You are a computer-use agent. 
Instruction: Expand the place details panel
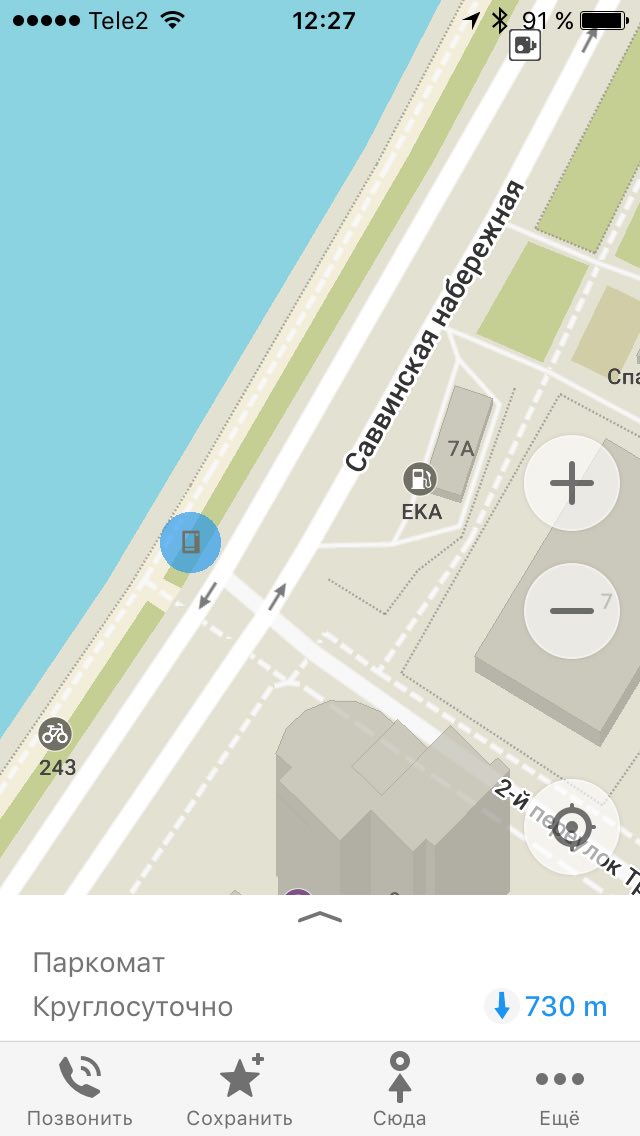(320, 917)
